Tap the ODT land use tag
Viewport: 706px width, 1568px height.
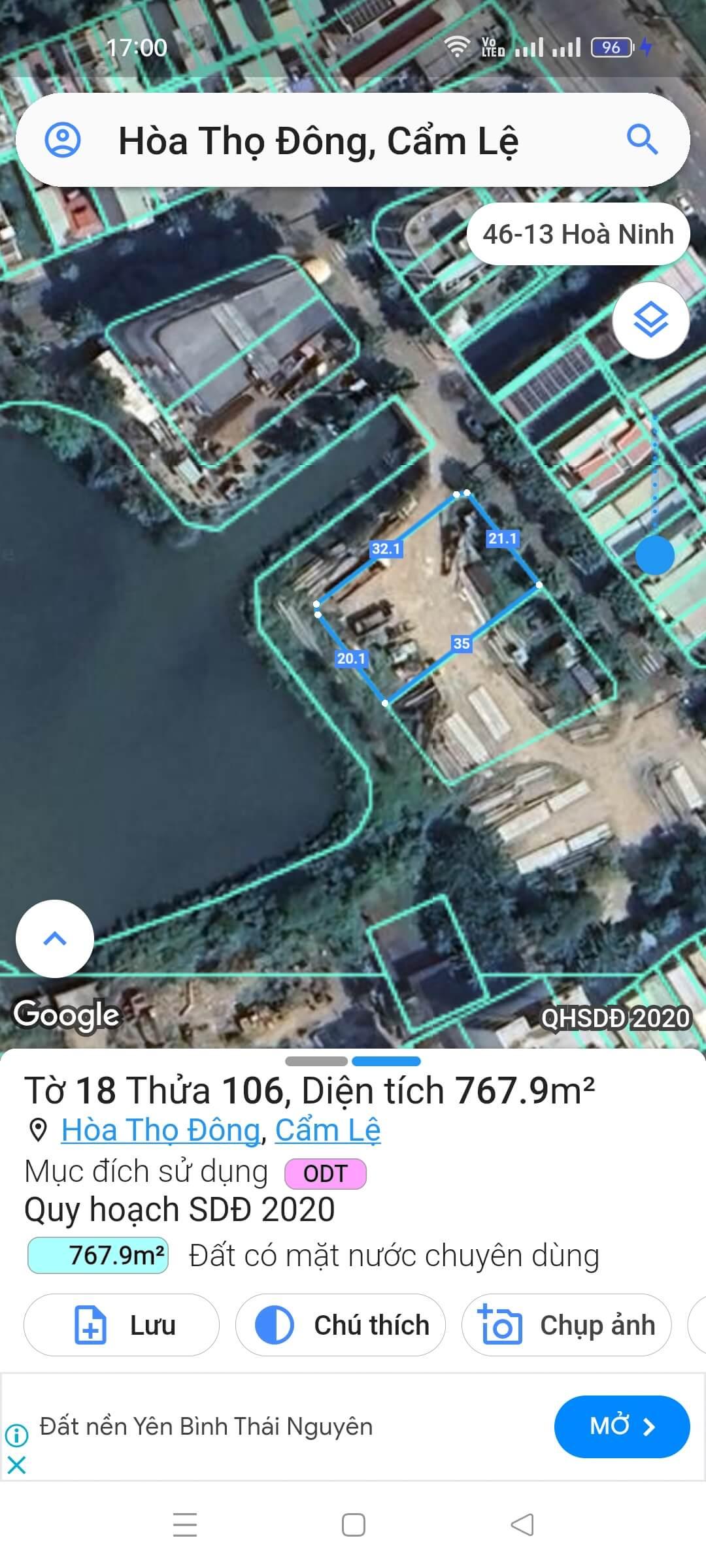point(325,1173)
